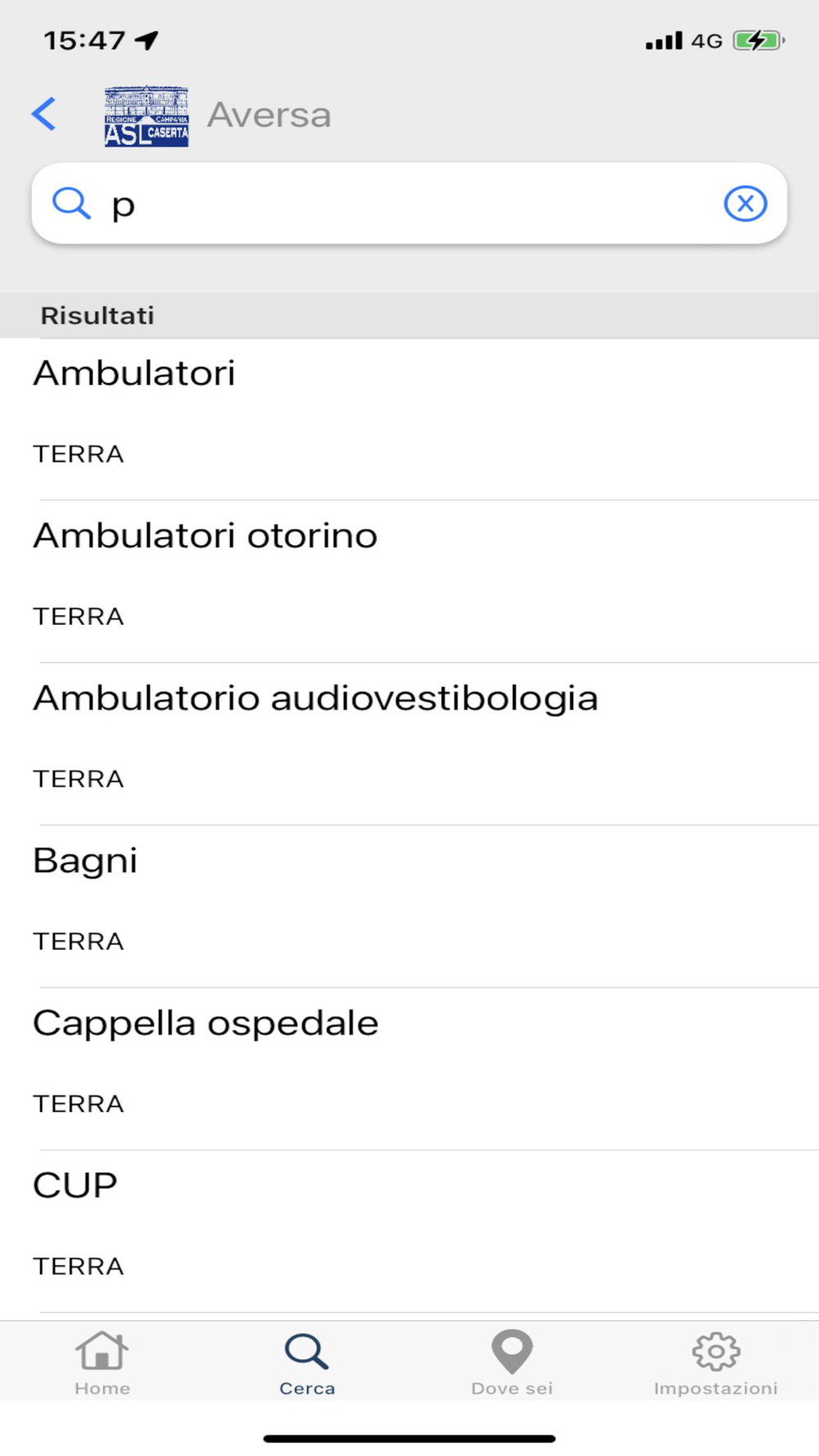
Task: Open Cappella ospedale result
Action: coord(409,1062)
